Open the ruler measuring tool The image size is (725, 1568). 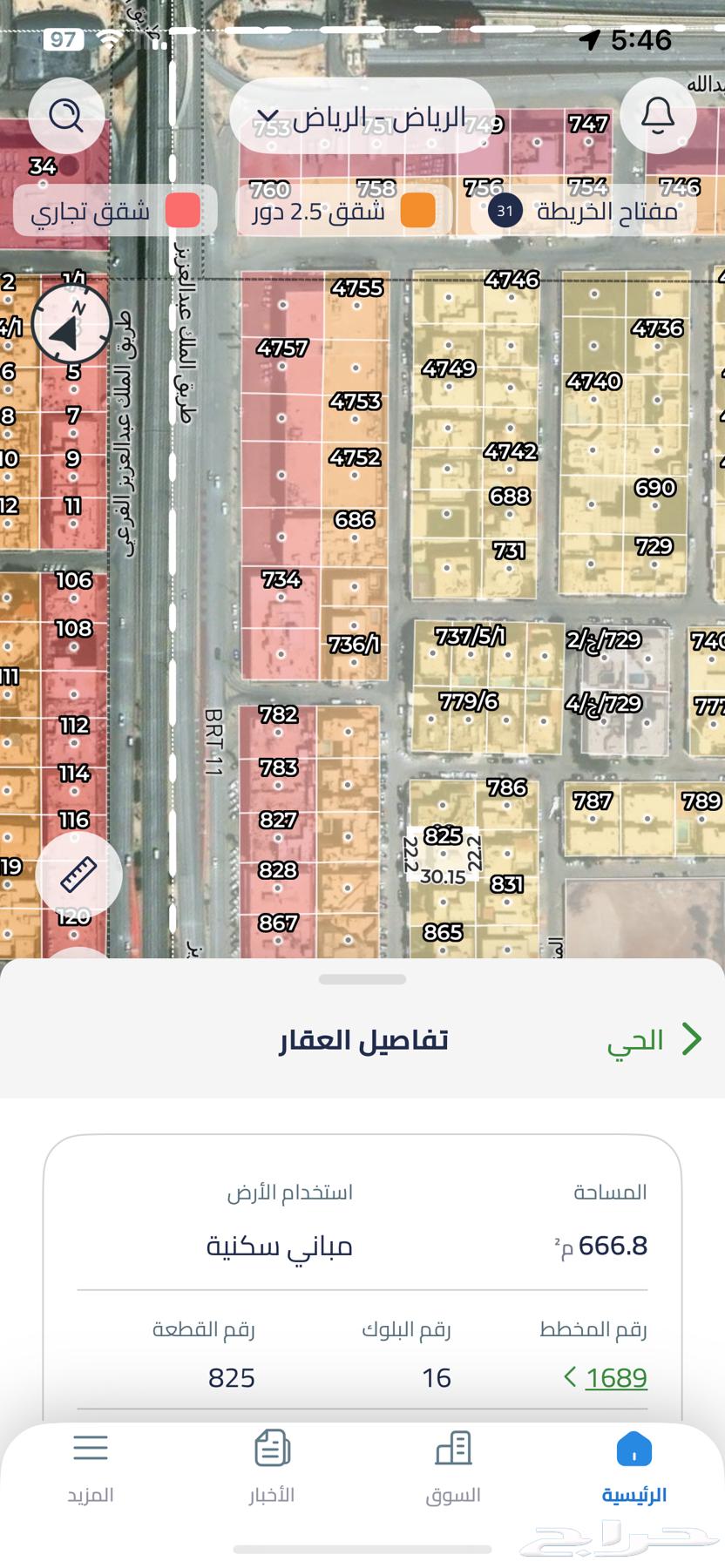[78, 875]
